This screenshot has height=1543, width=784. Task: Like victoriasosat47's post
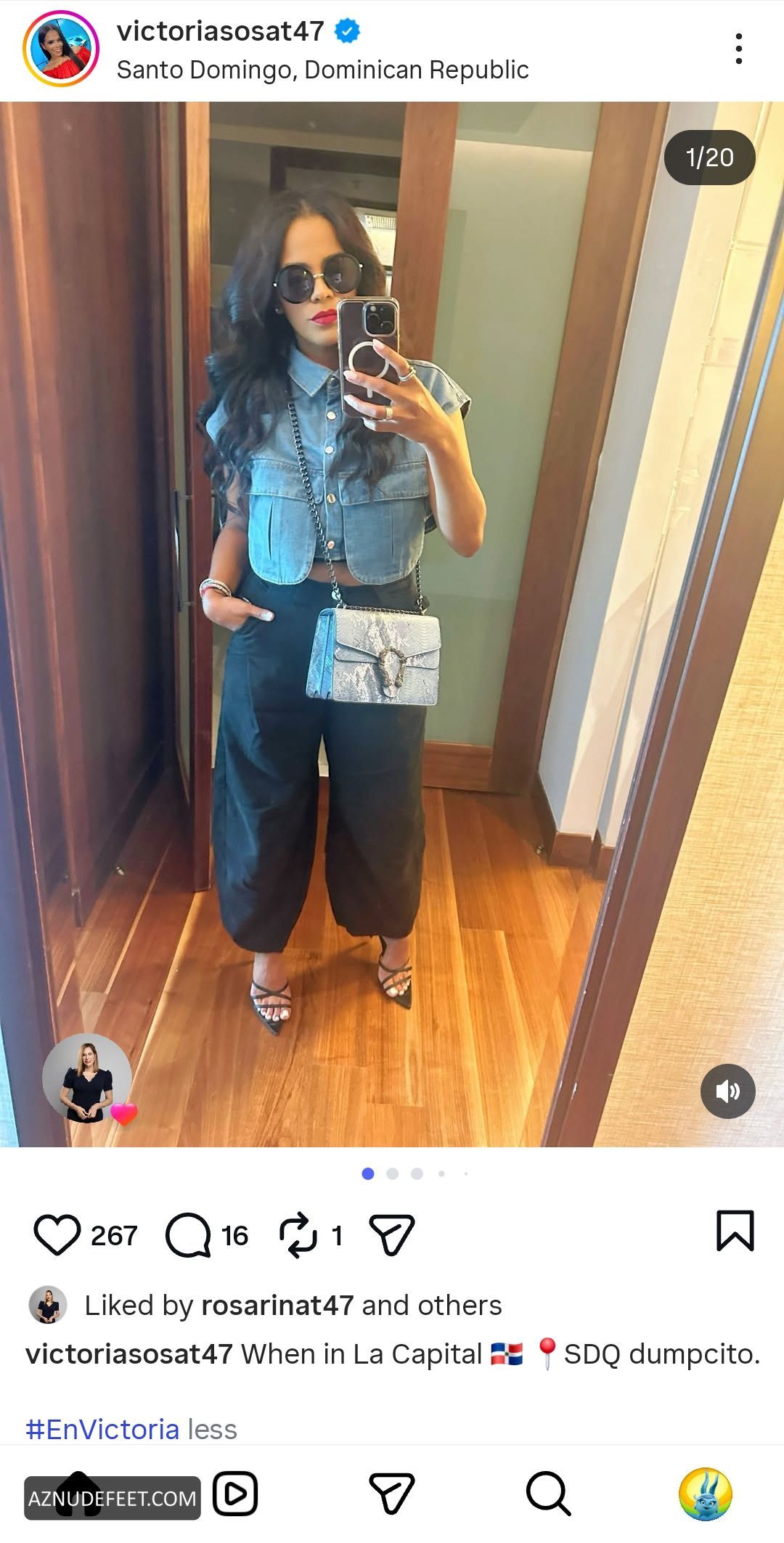[57, 1235]
